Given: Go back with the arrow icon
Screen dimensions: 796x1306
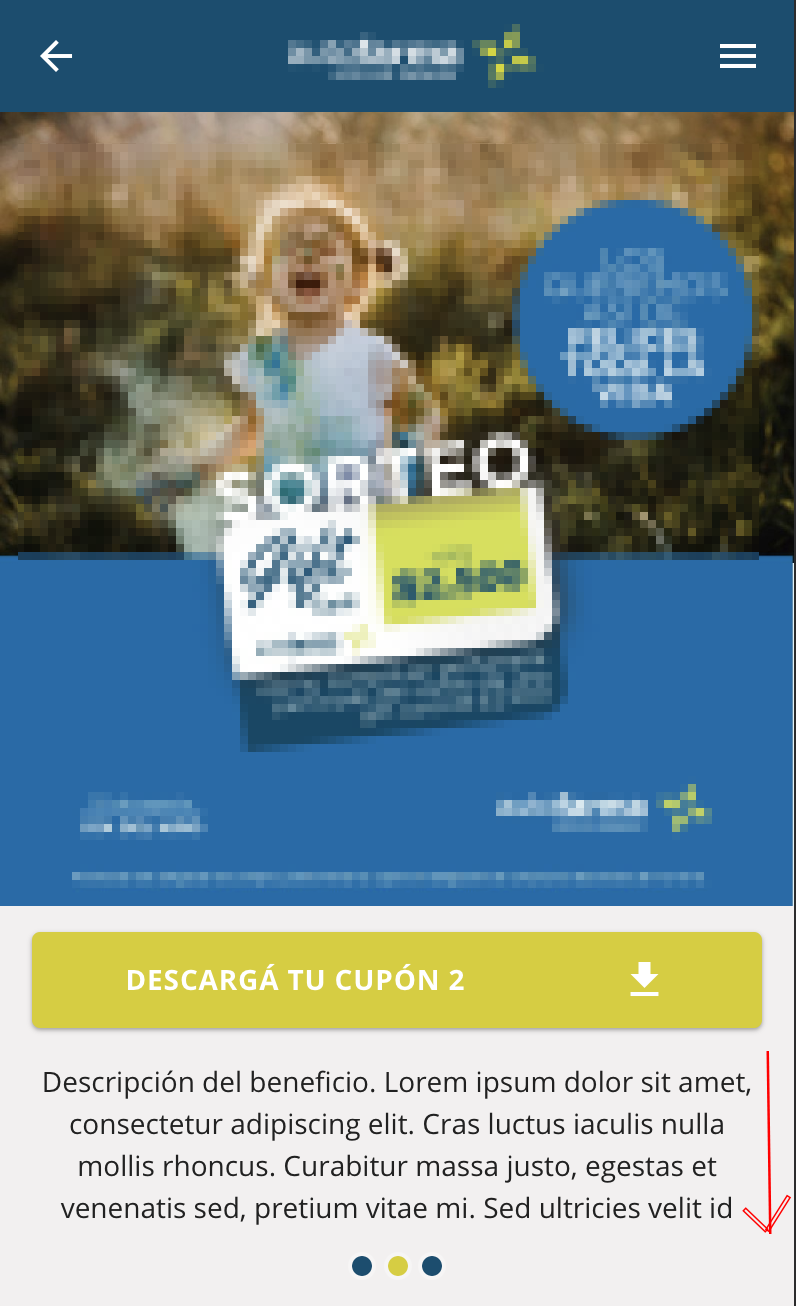Looking at the screenshot, I should tap(56, 56).
